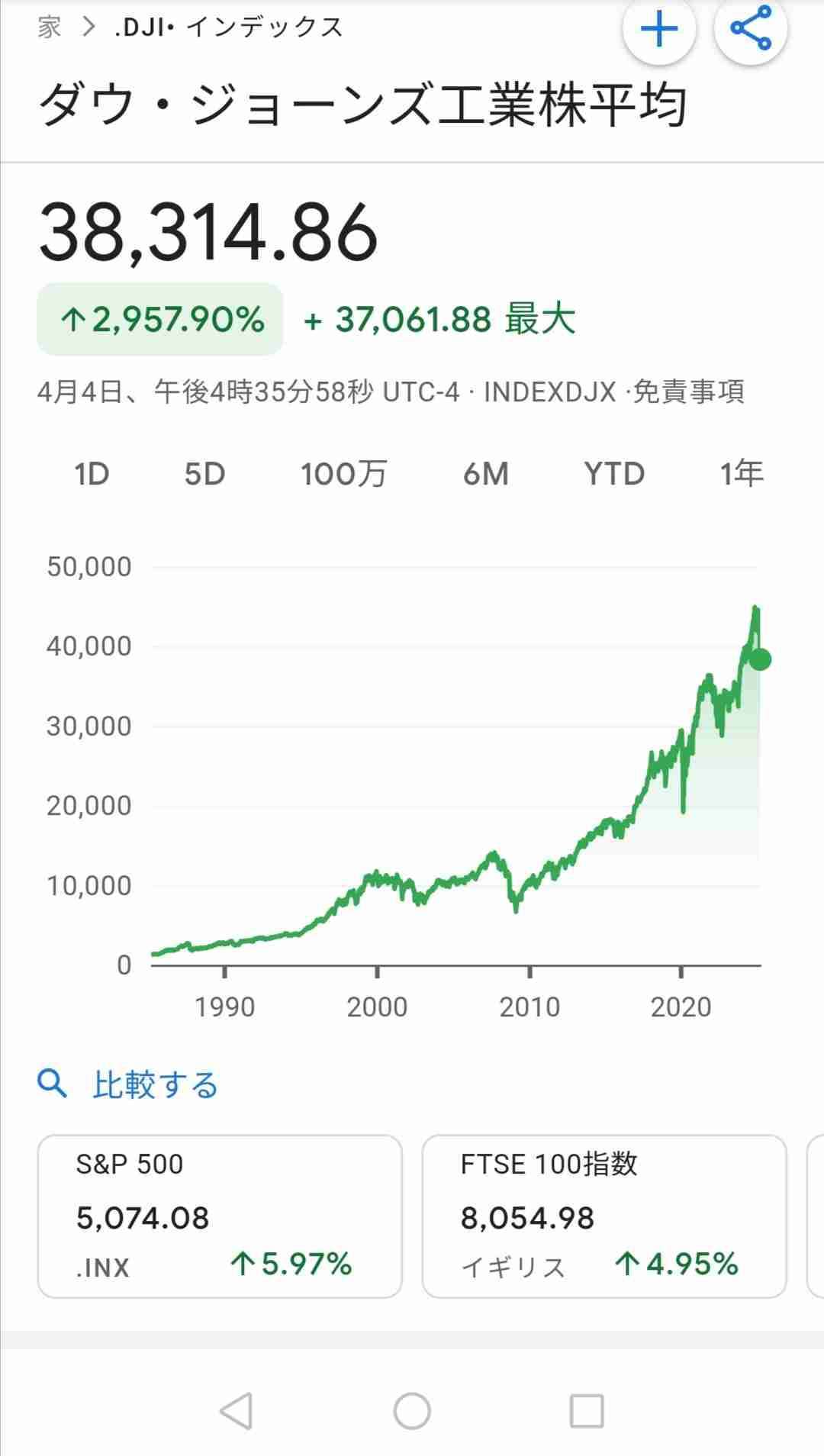Image resolution: width=824 pixels, height=1456 pixels.
Task: Choose the 100万 chart range tab
Action: (x=343, y=474)
